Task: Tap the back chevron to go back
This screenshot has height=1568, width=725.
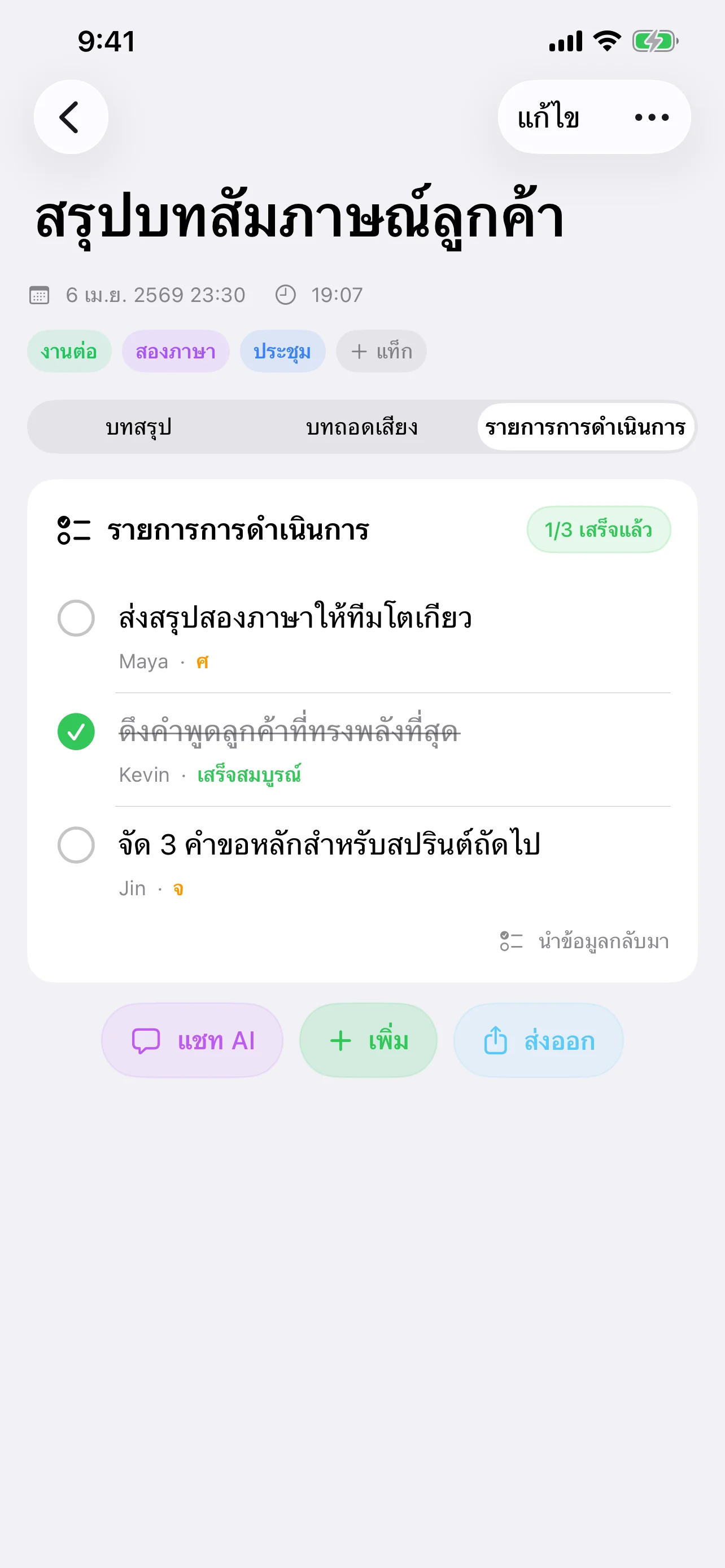Action: [x=70, y=117]
